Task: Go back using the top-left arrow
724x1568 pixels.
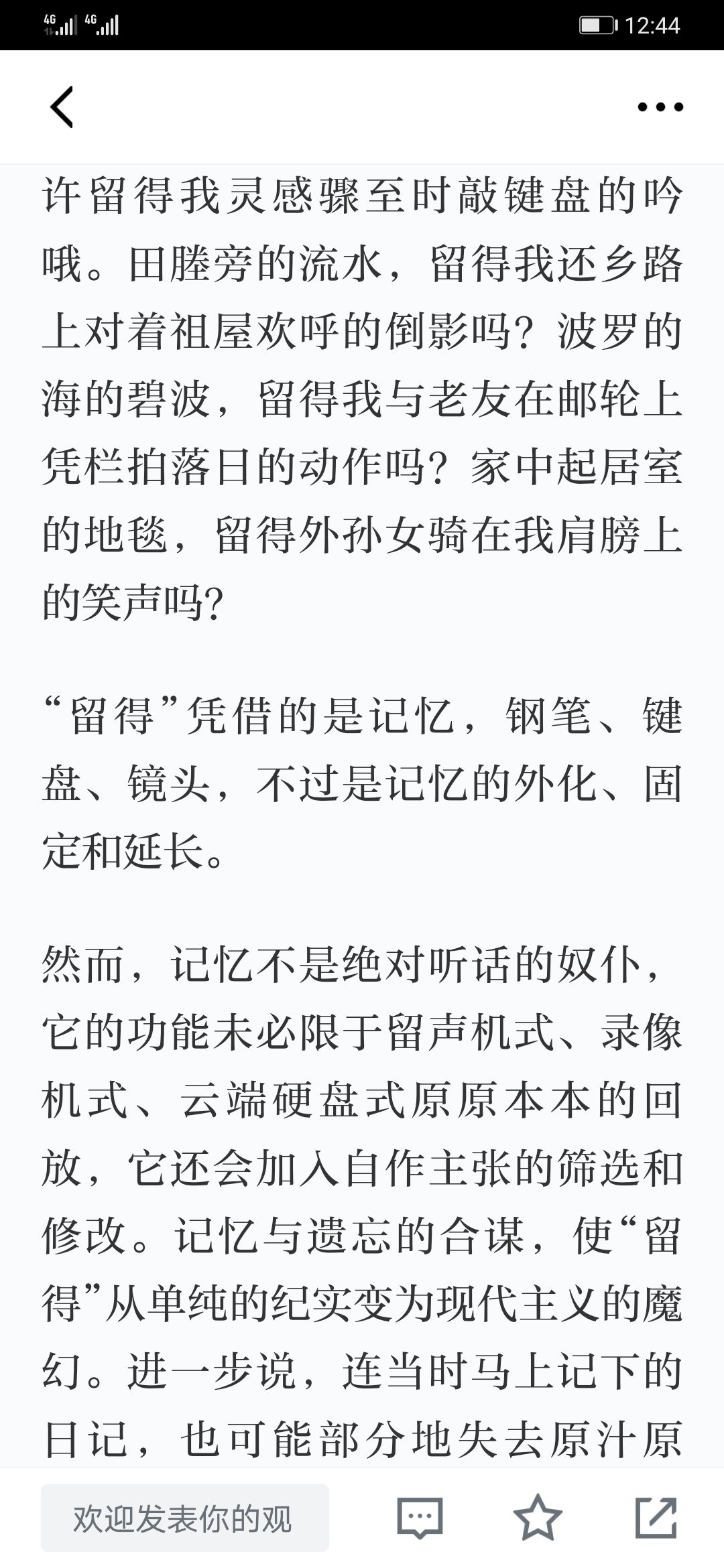Action: point(62,107)
